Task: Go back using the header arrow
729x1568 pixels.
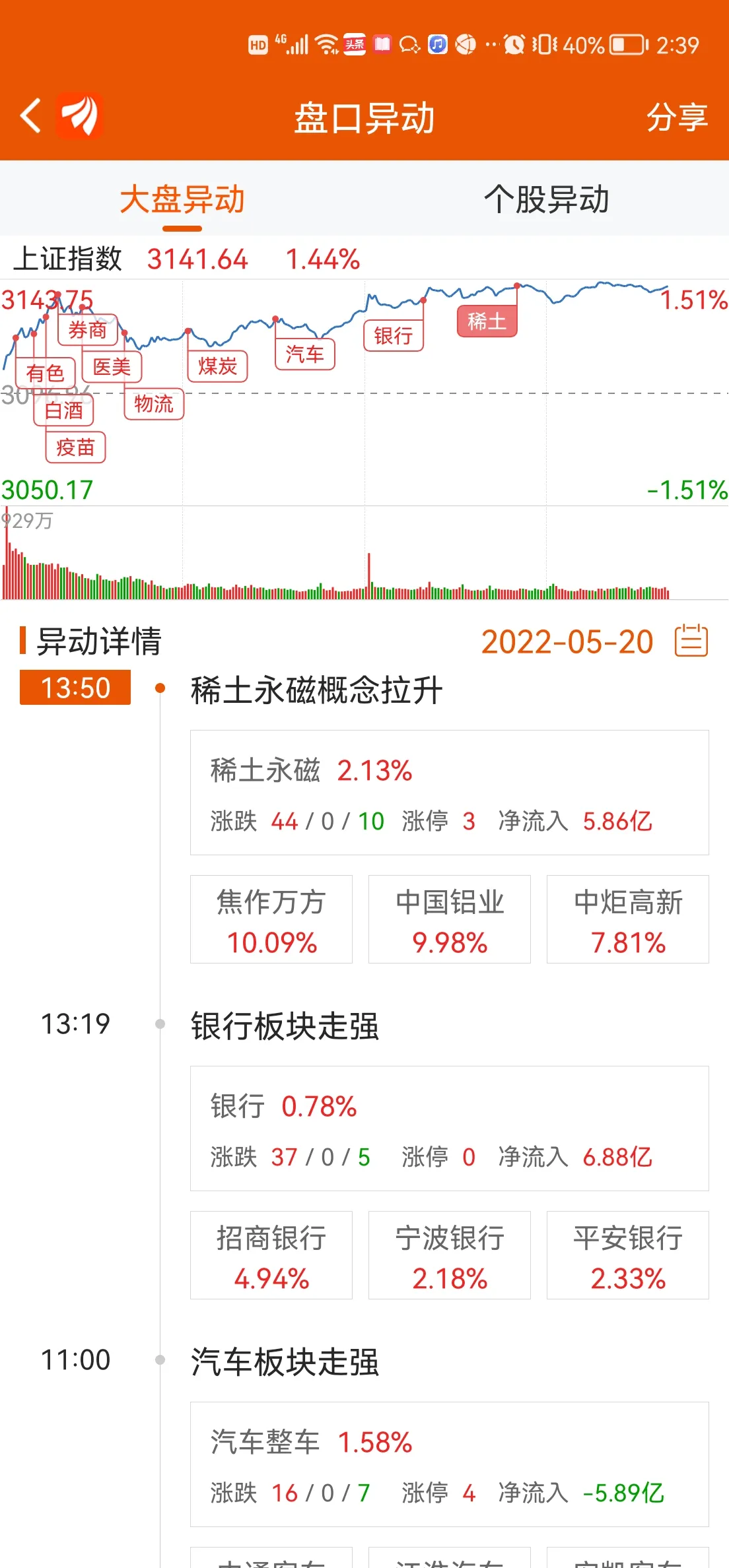Action: click(31, 116)
